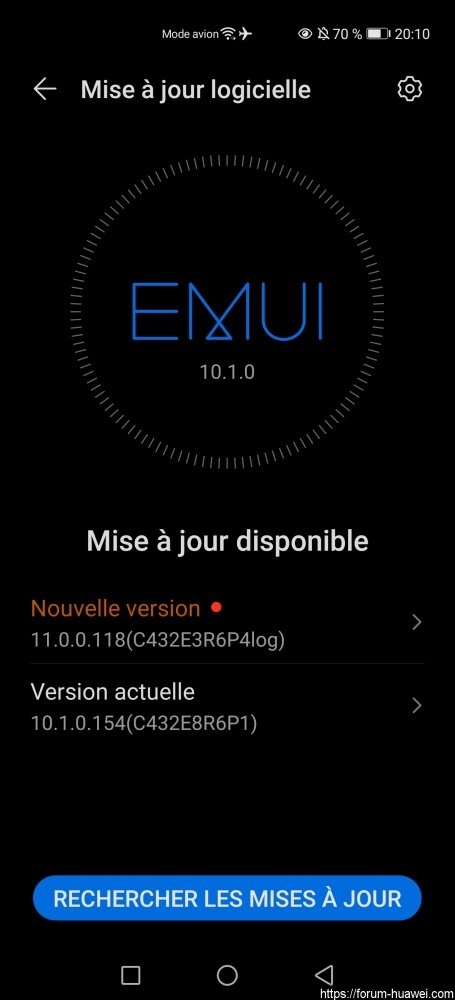Open recent apps from navigation bar
This screenshot has height=1000, width=455.
click(x=130, y=974)
